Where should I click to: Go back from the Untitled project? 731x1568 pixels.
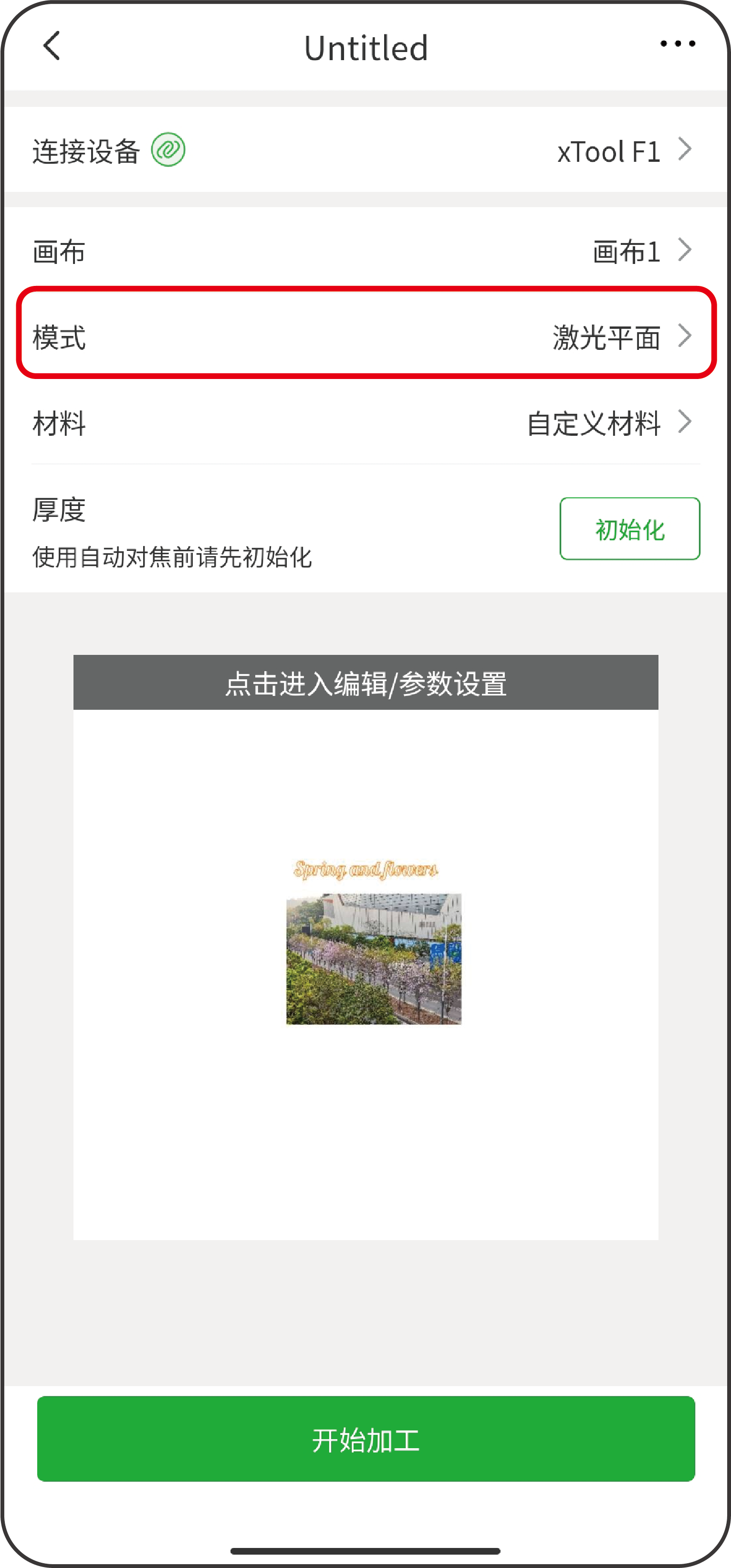52,46
